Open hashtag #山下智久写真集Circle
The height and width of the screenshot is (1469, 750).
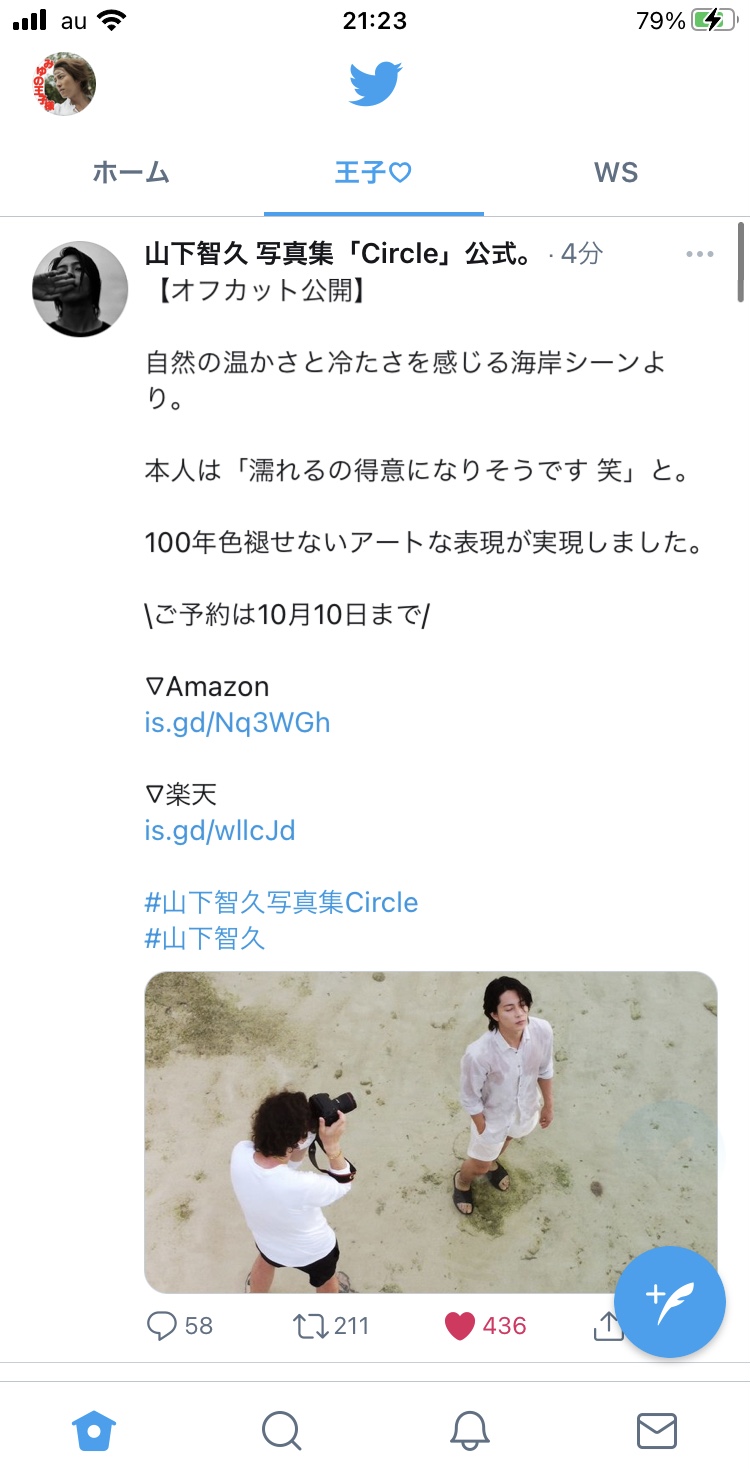(x=281, y=902)
